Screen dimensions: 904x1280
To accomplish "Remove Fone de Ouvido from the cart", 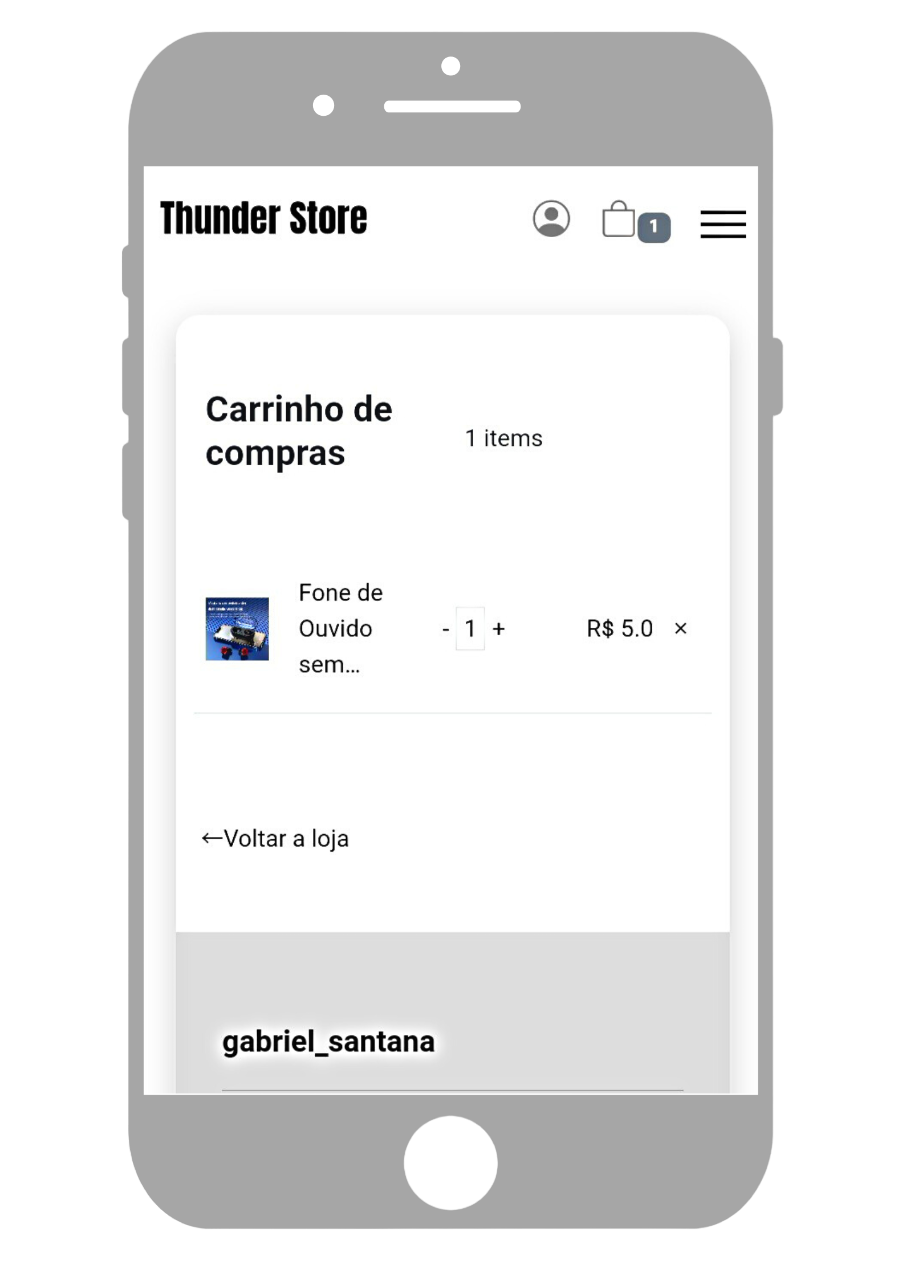I will pyautogui.click(x=681, y=628).
